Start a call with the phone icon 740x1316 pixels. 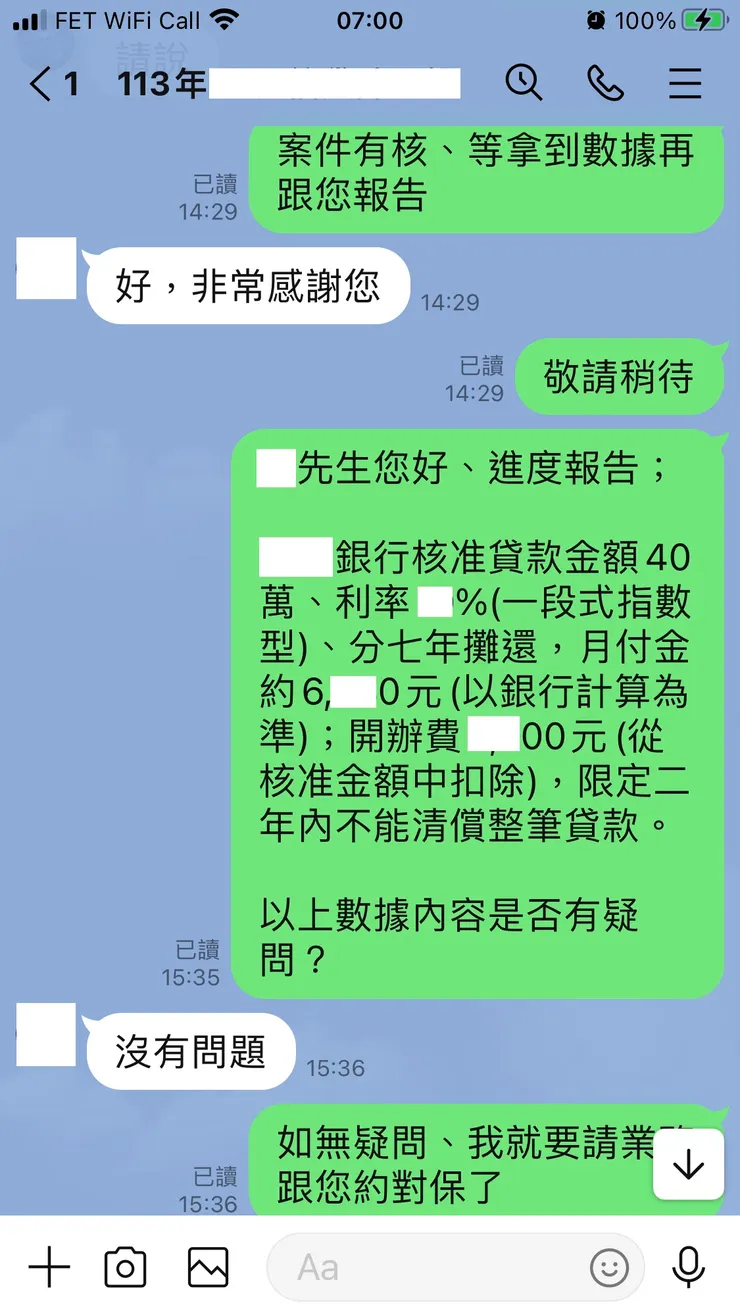click(606, 84)
